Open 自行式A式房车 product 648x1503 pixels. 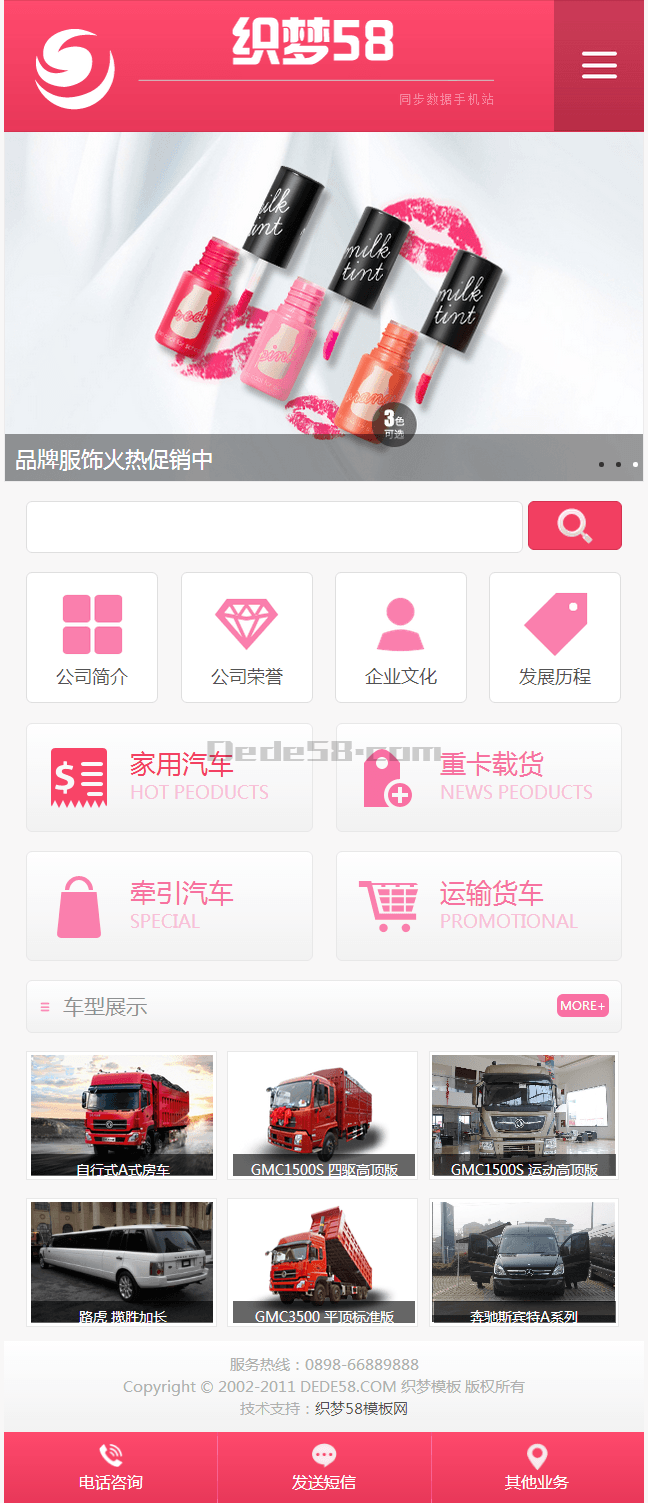coord(122,1115)
